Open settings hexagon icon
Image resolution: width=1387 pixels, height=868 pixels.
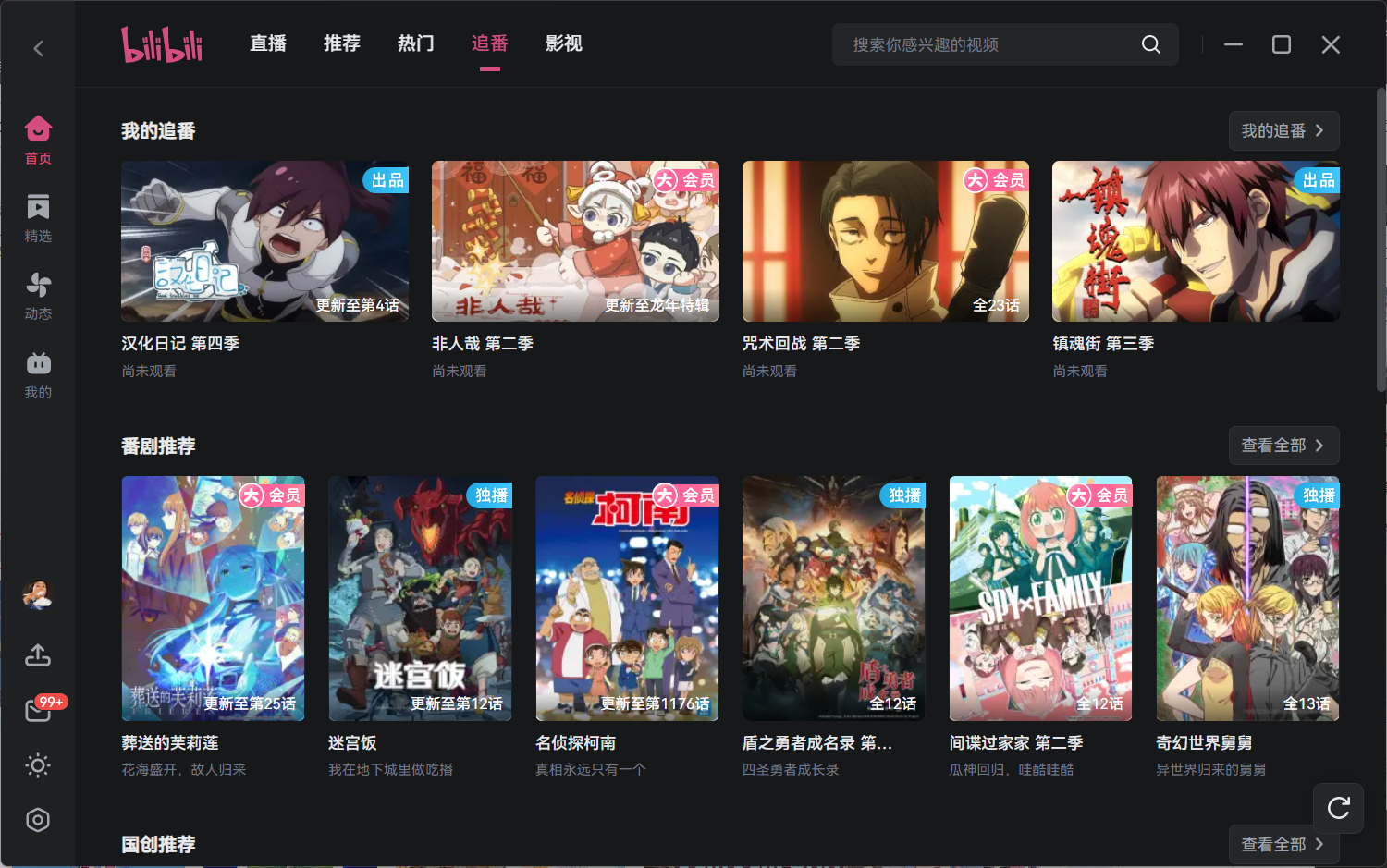point(38,820)
